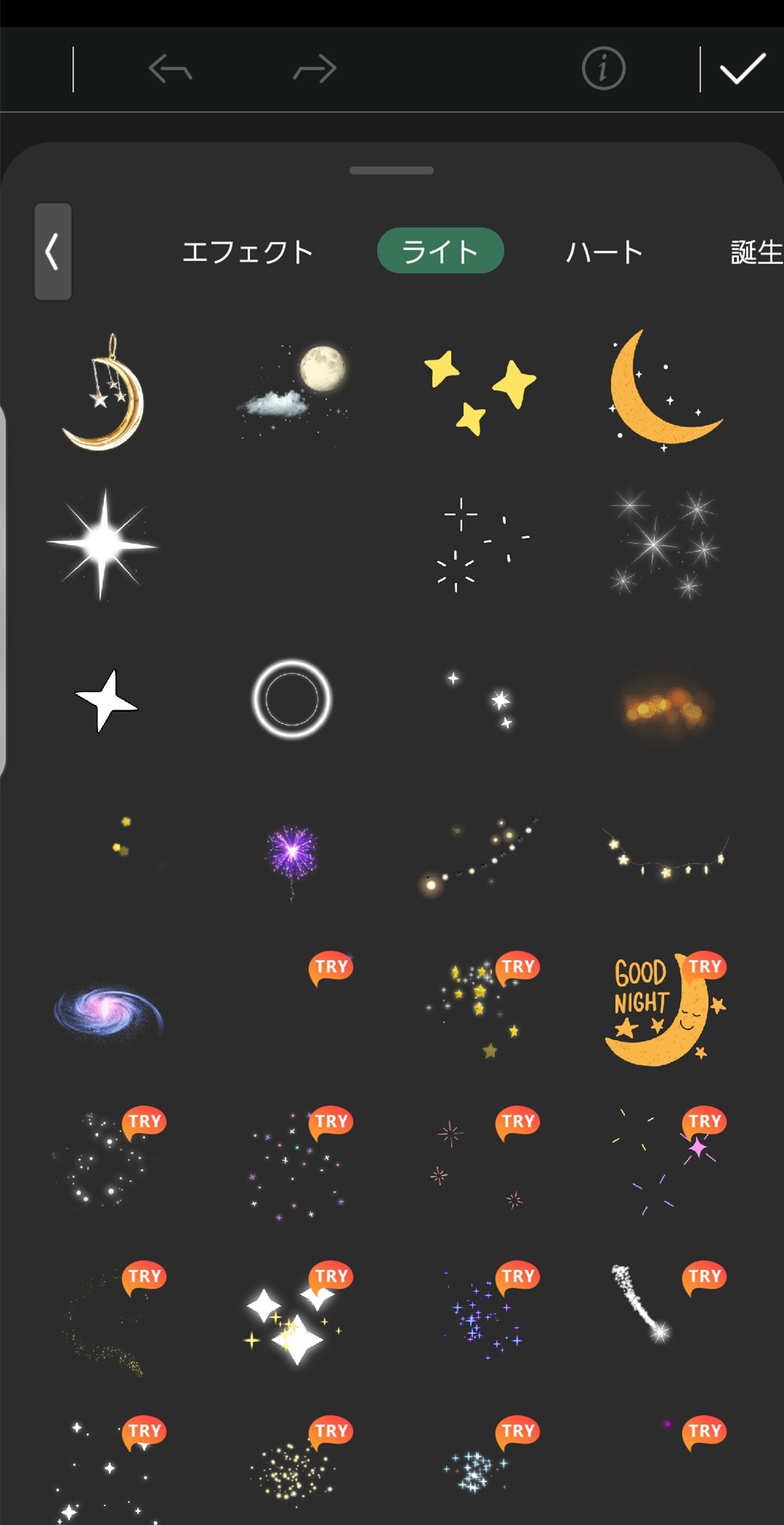The height and width of the screenshot is (1525, 784).
Task: Confirm edits with the checkmark
Action: click(742, 69)
